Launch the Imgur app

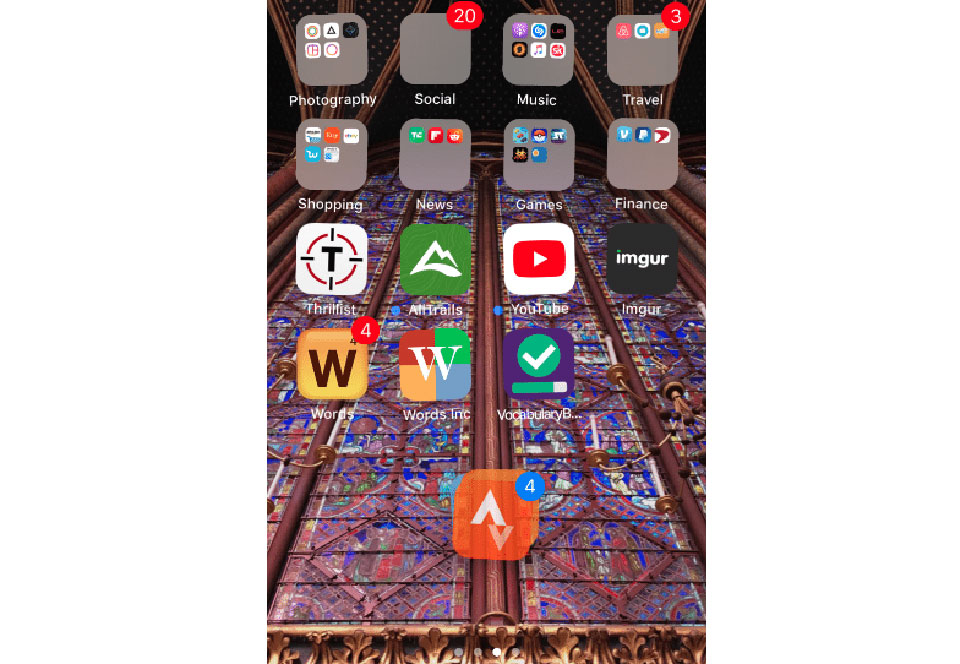pyautogui.click(x=642, y=259)
